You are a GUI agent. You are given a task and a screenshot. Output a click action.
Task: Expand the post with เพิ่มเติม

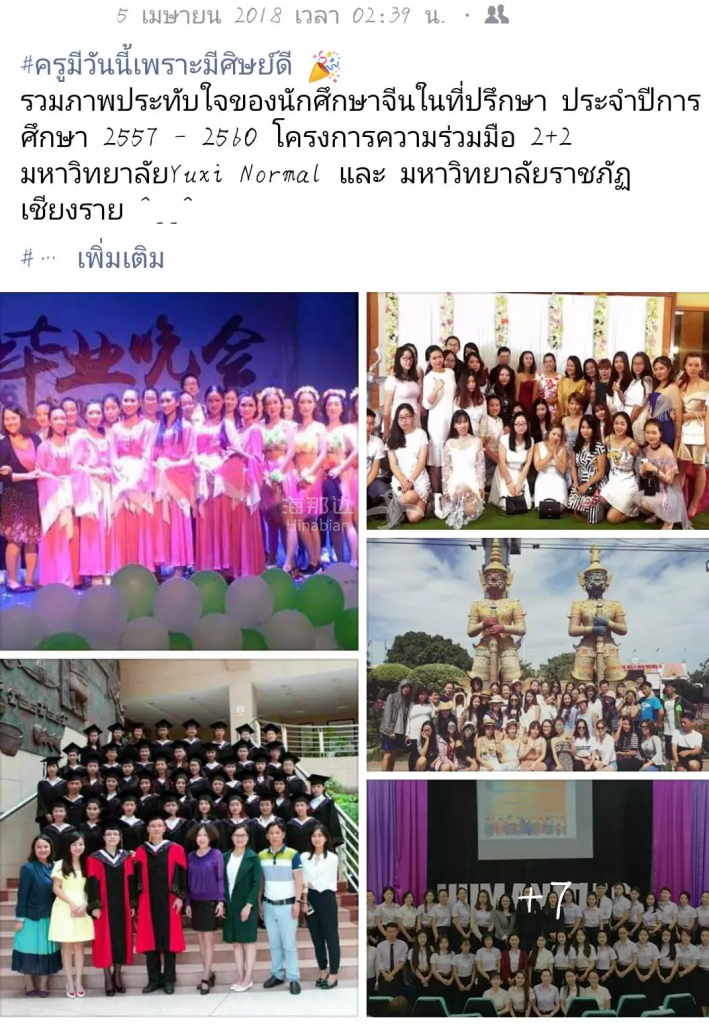[120, 258]
